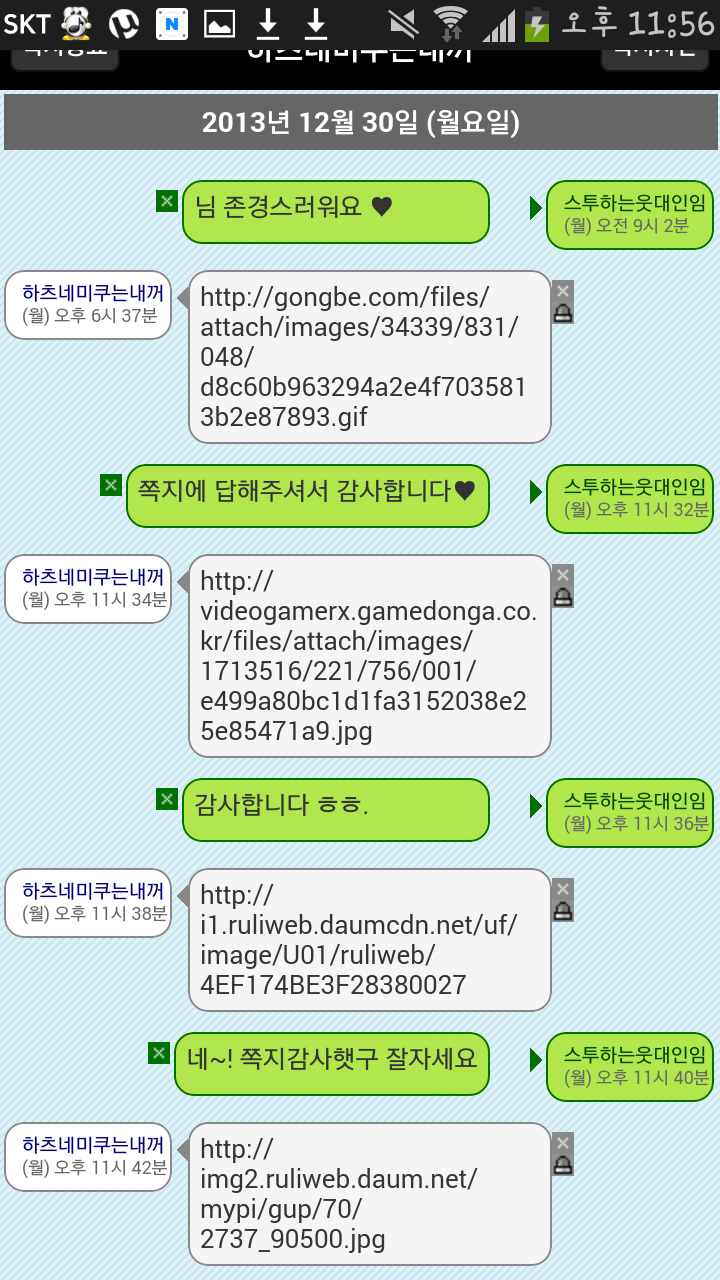Open the i1.ruliweb.daumcdn.net image URL message

(x=370, y=940)
